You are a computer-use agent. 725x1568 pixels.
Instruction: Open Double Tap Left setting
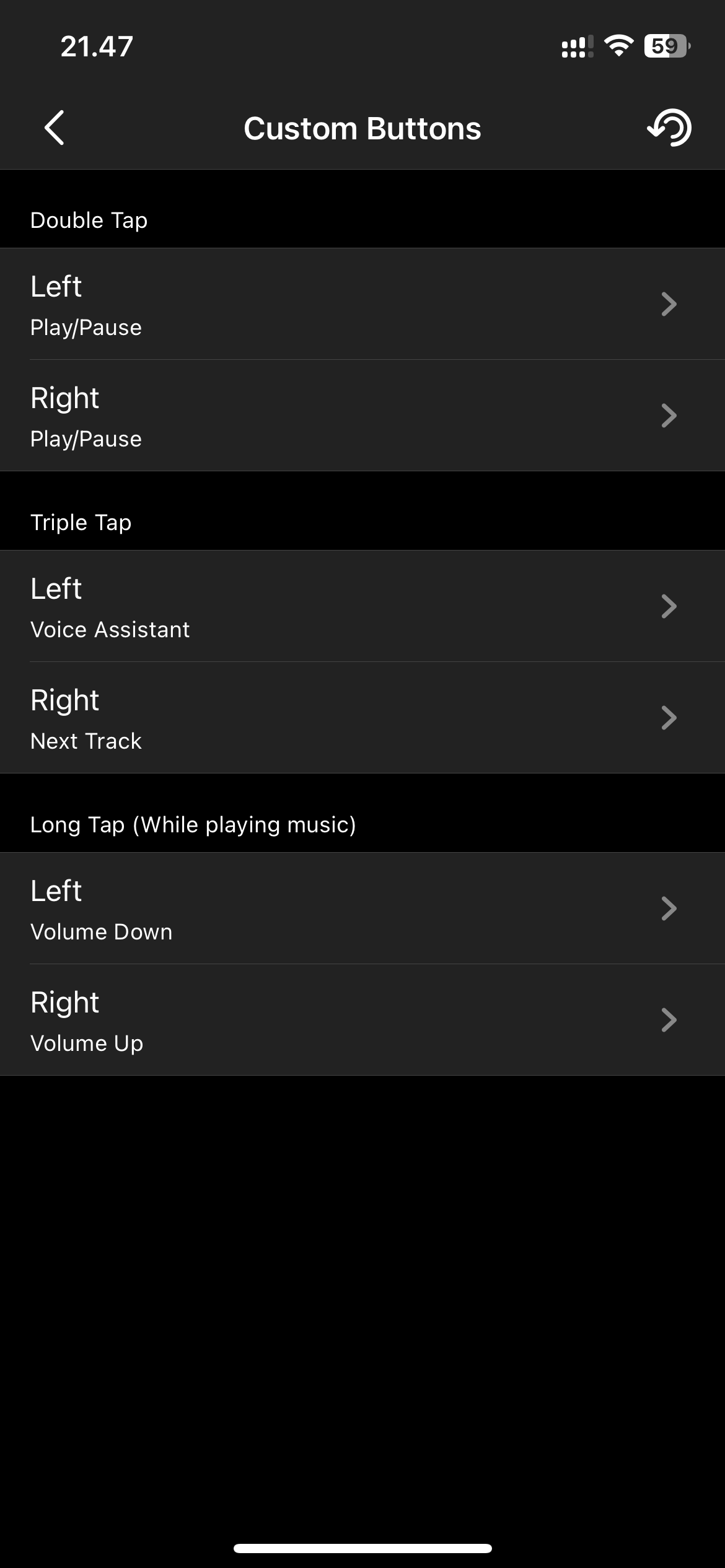(362, 304)
